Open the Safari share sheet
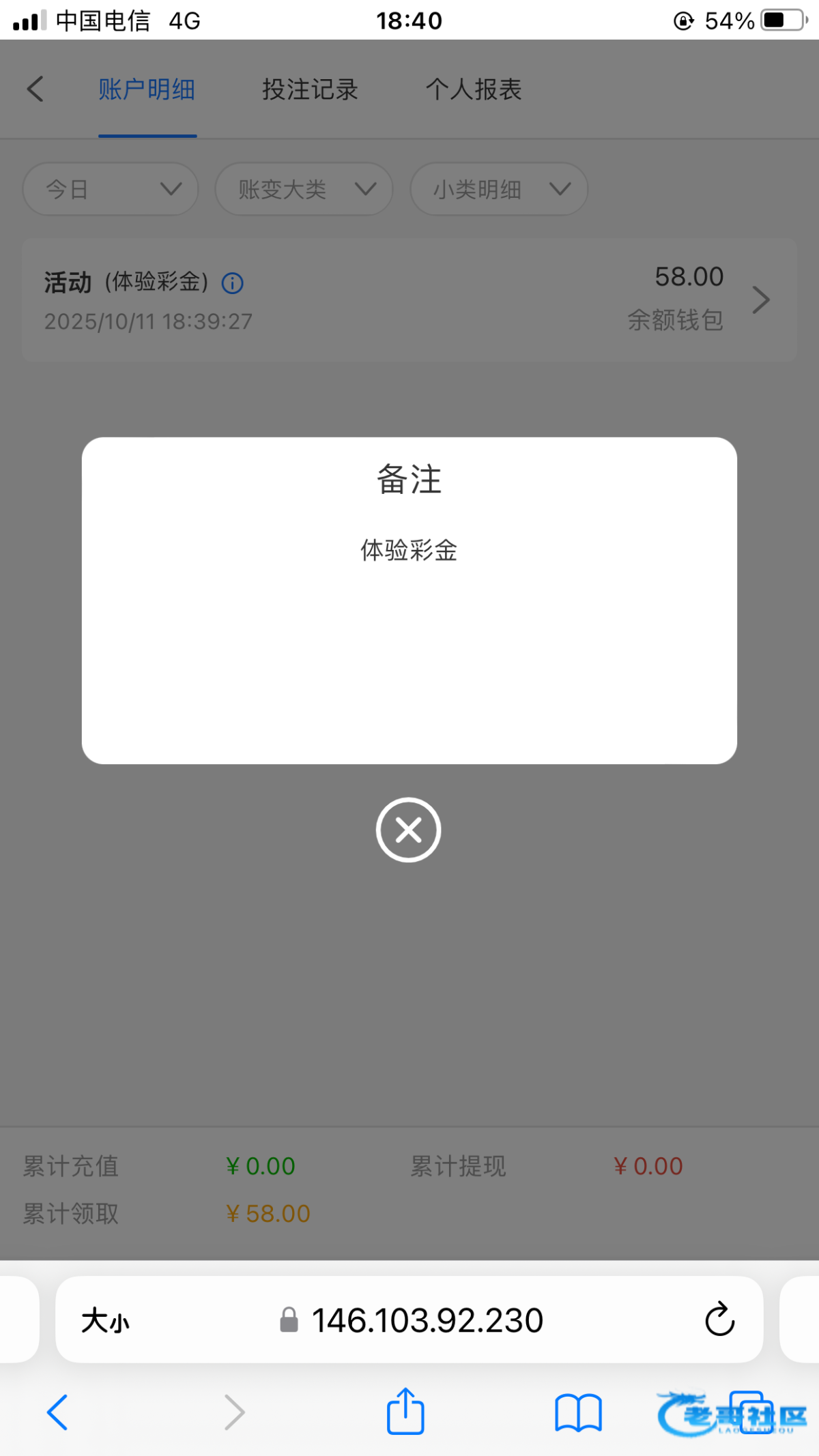Screen dimensions: 819x1456 [x=405, y=1412]
